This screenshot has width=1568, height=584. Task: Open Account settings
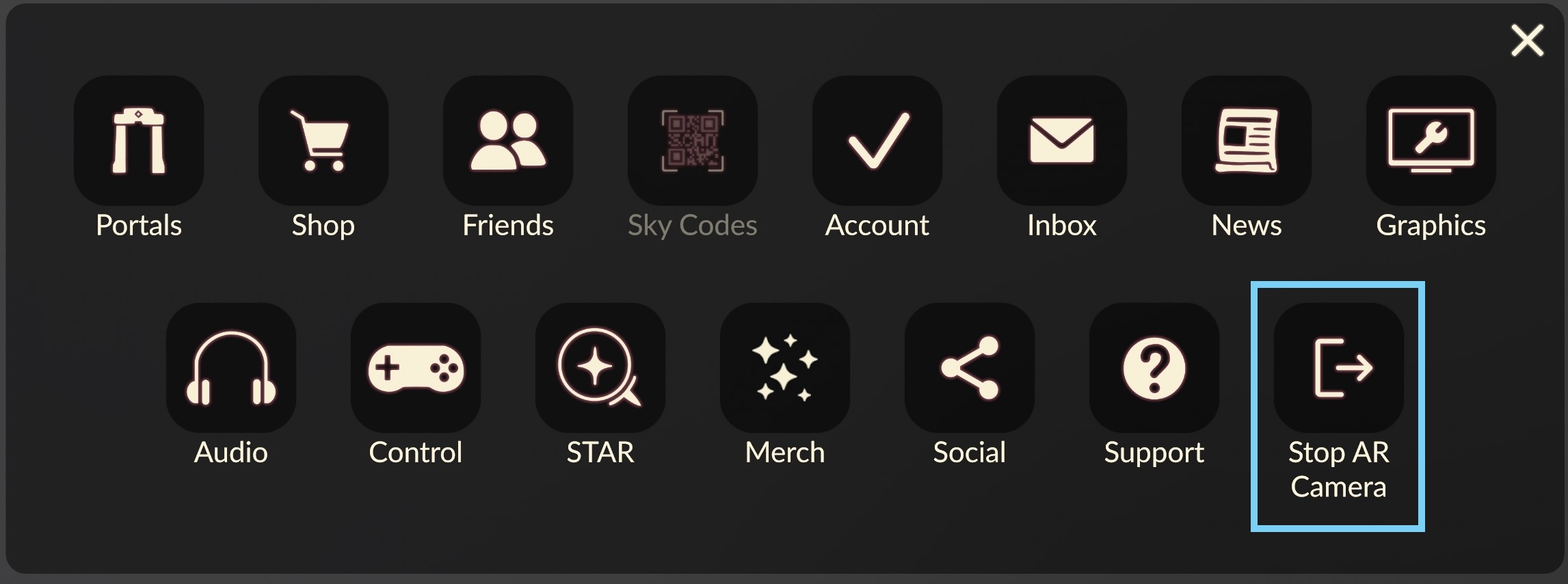[877, 141]
